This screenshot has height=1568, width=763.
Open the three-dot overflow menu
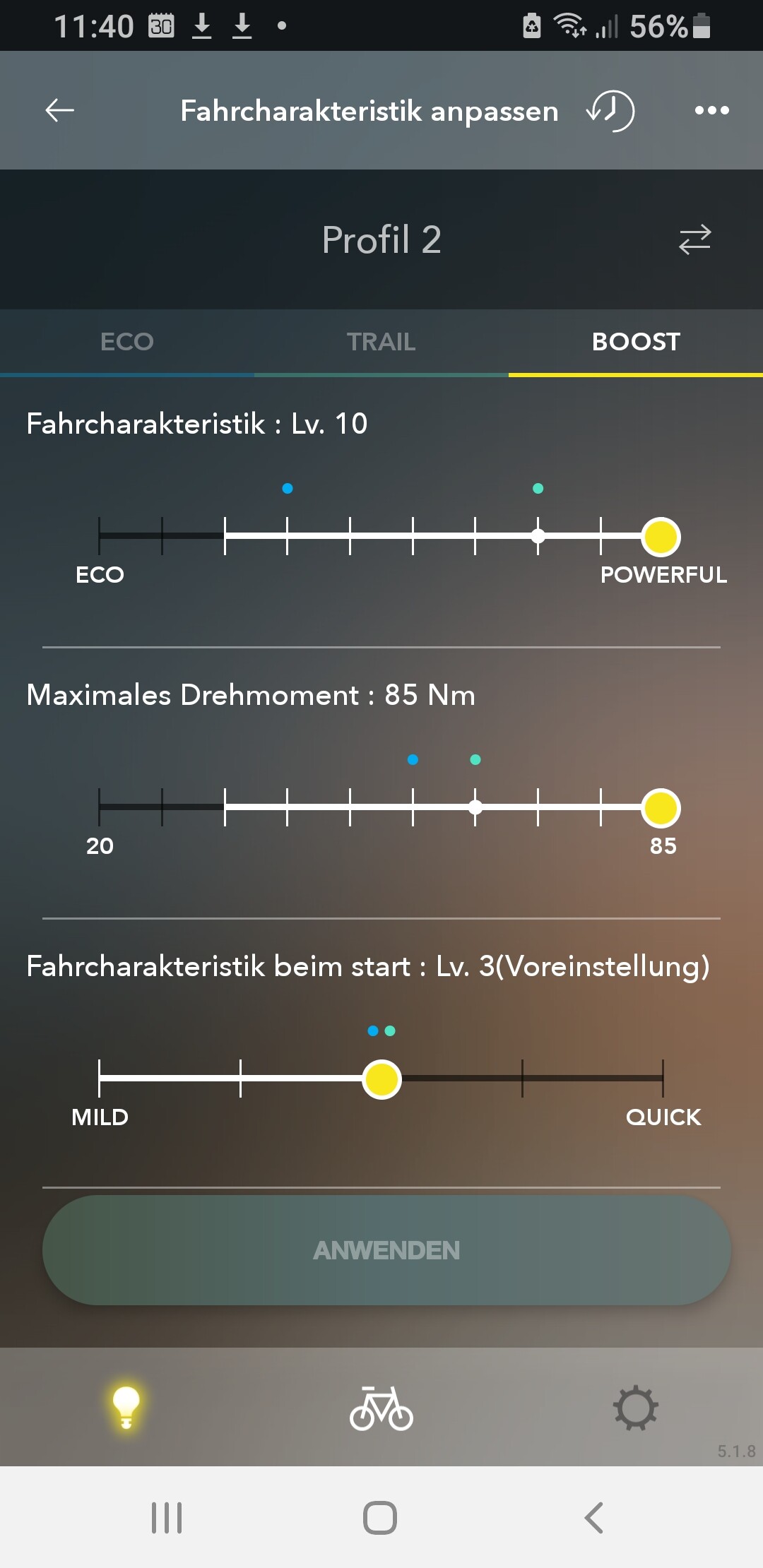pos(711,110)
